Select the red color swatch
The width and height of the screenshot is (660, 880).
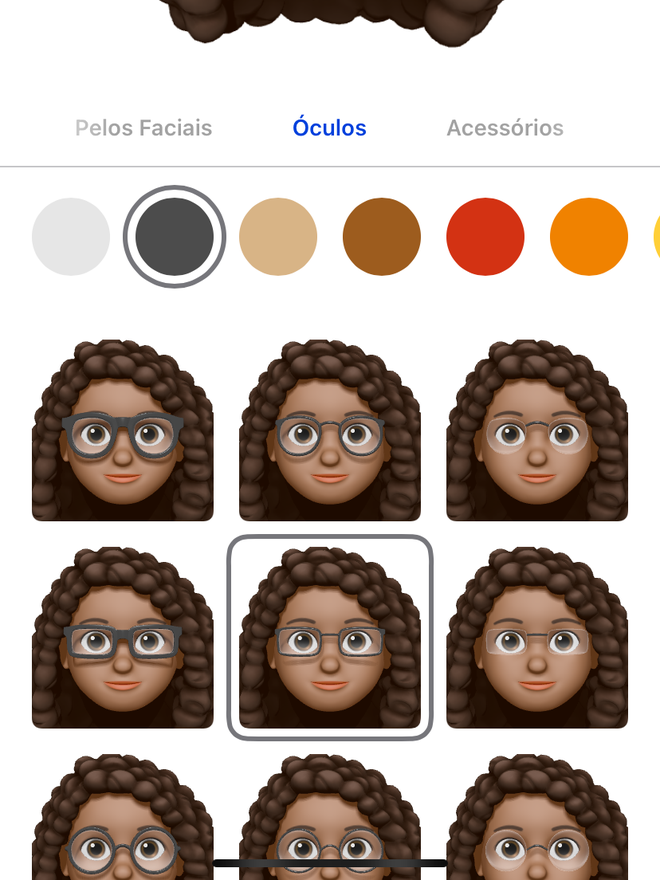click(485, 237)
